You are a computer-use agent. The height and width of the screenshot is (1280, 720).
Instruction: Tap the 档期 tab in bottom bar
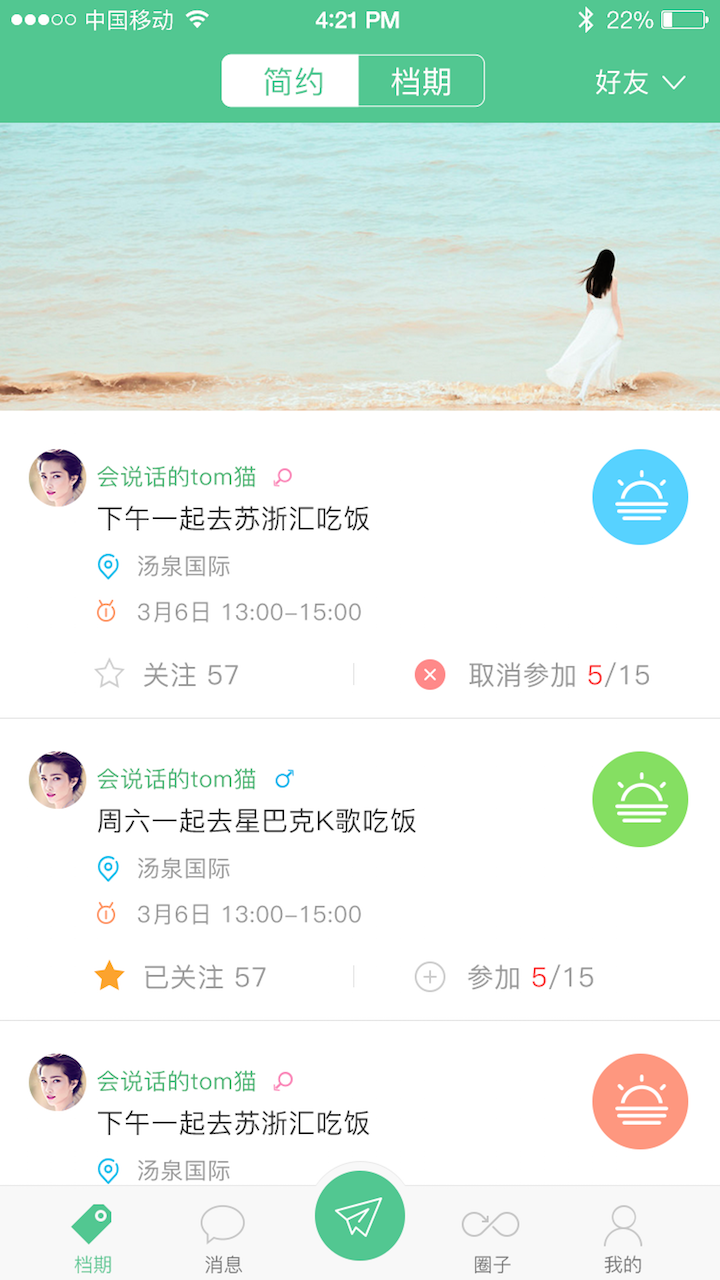click(x=93, y=1238)
